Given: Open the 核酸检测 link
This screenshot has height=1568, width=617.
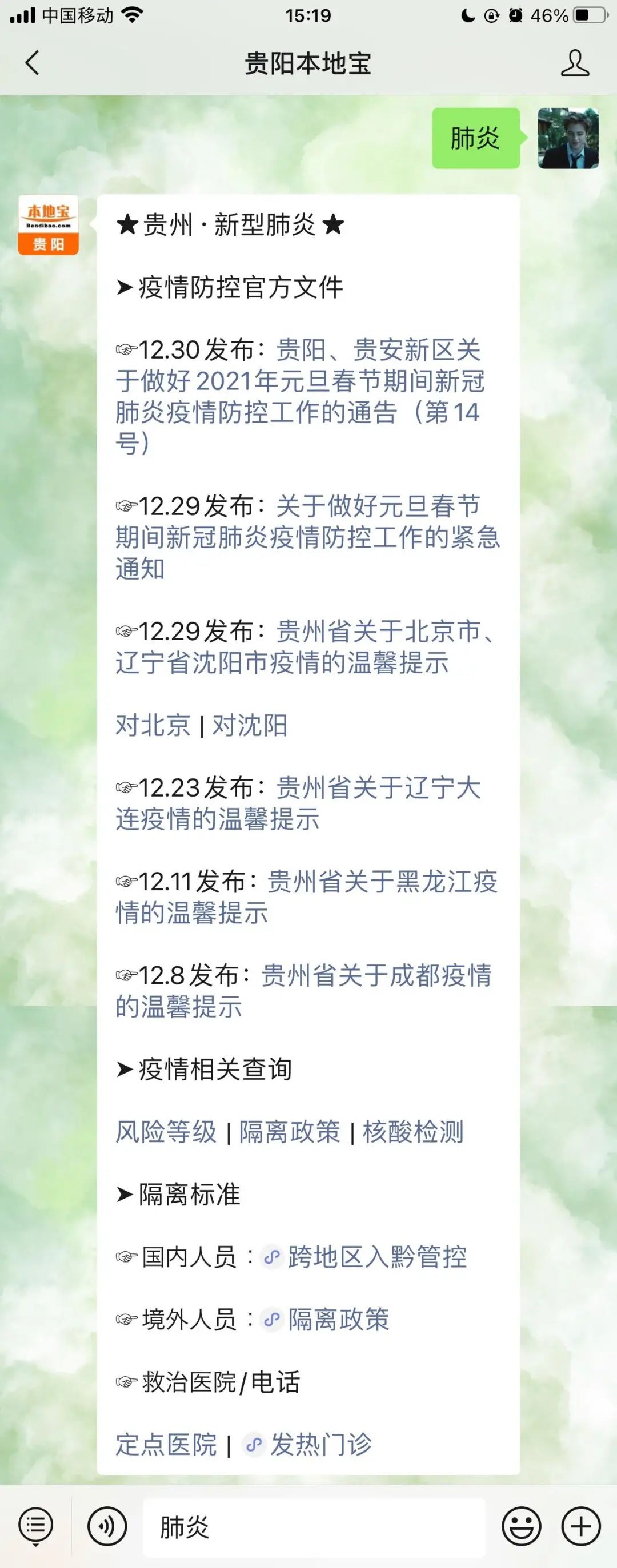Looking at the screenshot, I should point(413,1132).
